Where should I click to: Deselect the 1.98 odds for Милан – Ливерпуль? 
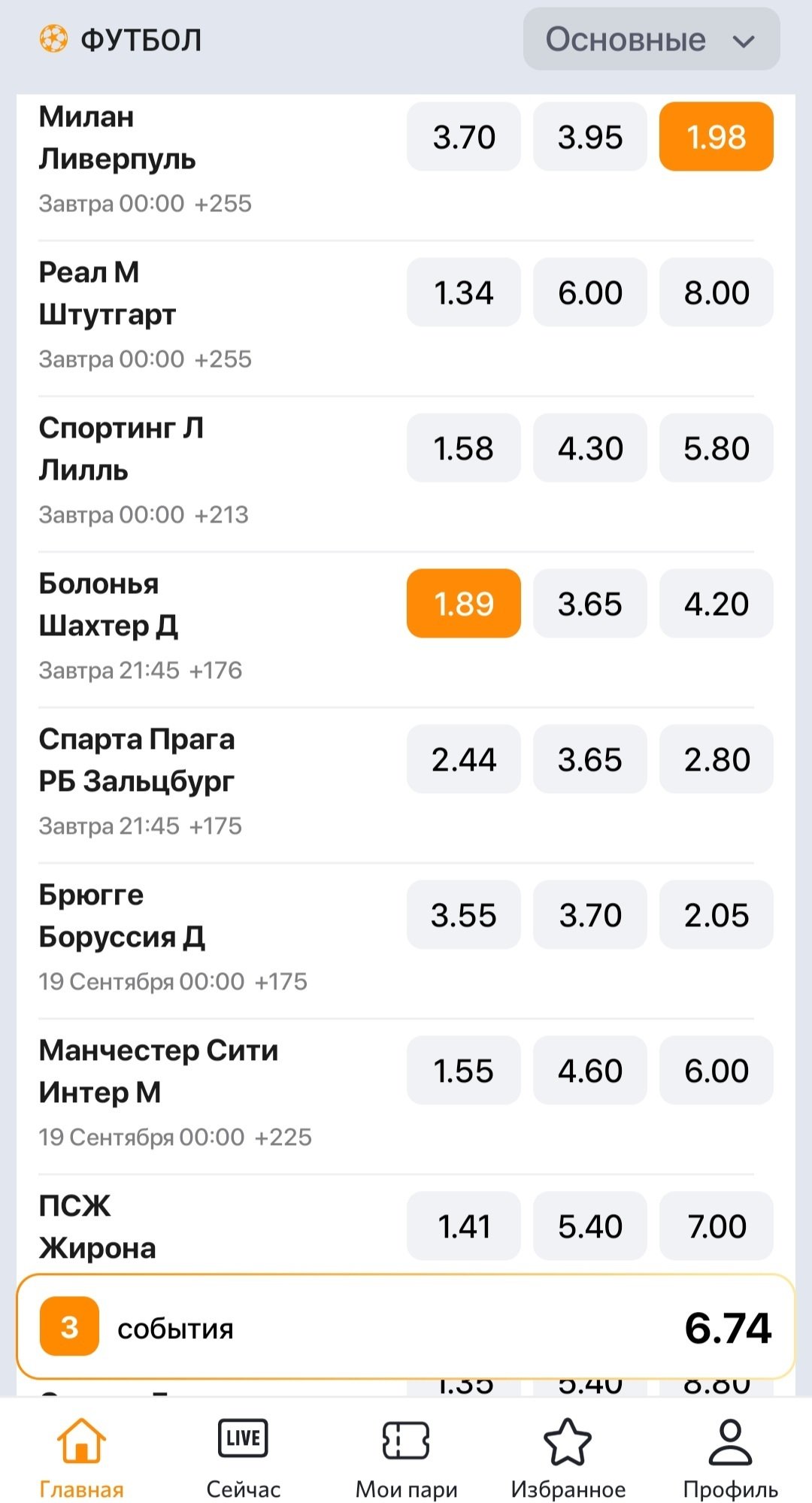716,137
